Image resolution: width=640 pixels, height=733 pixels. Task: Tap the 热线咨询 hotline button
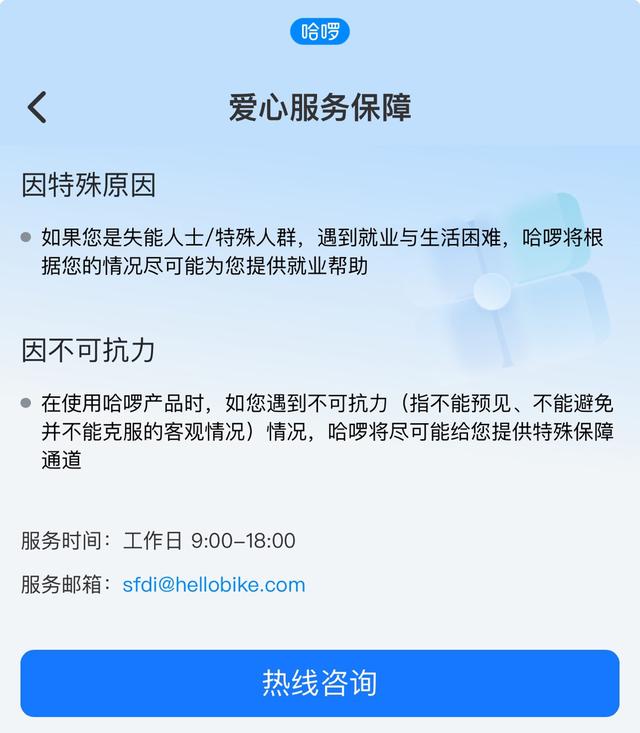(x=320, y=683)
